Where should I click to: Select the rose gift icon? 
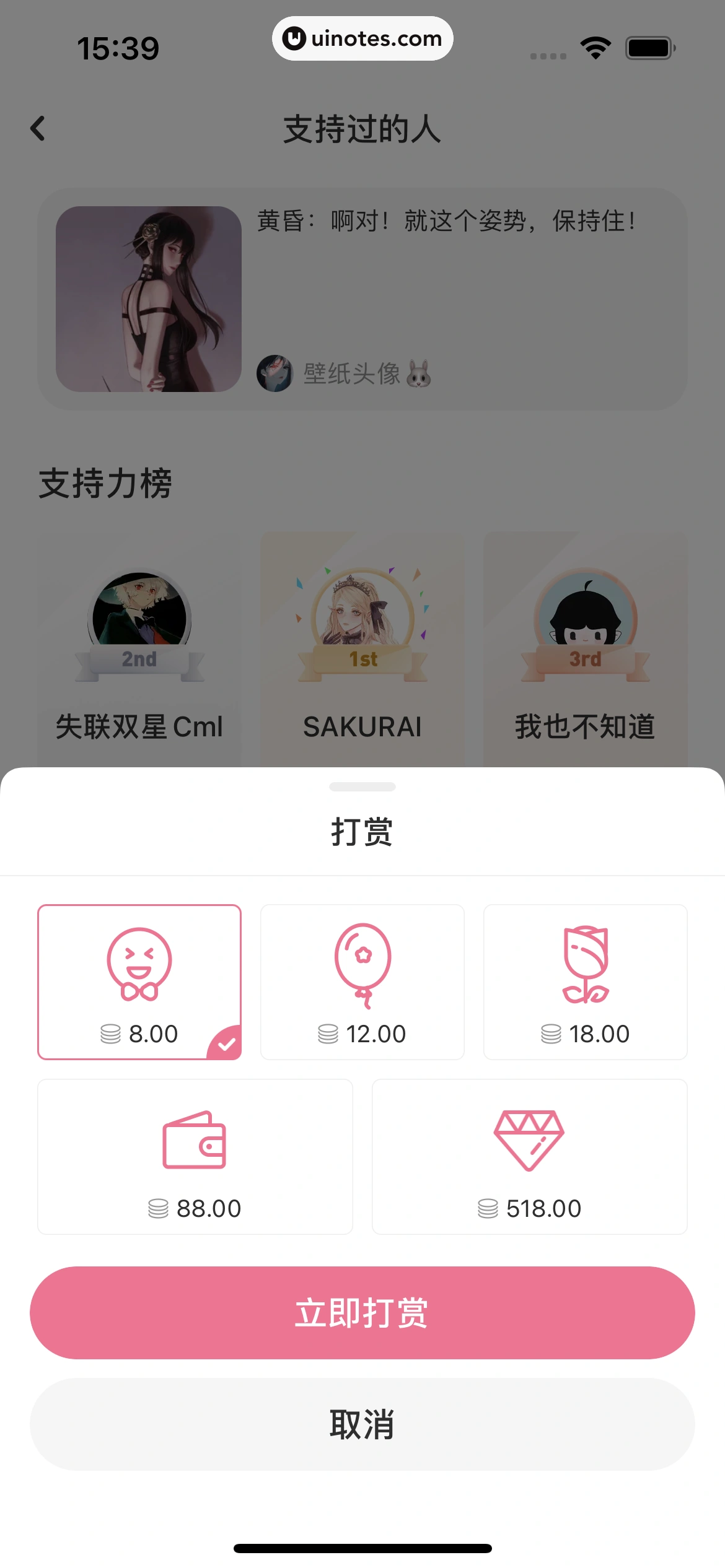[x=585, y=970]
